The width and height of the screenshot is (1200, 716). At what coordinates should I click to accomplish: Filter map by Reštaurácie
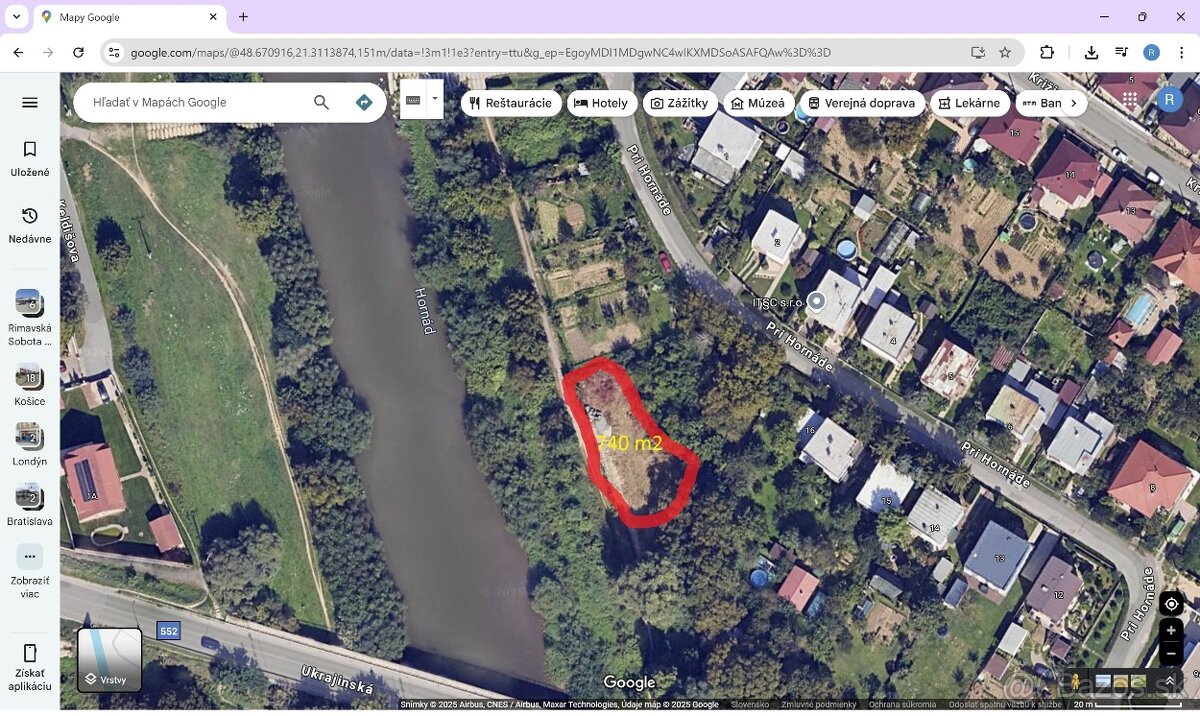pyautogui.click(x=510, y=103)
